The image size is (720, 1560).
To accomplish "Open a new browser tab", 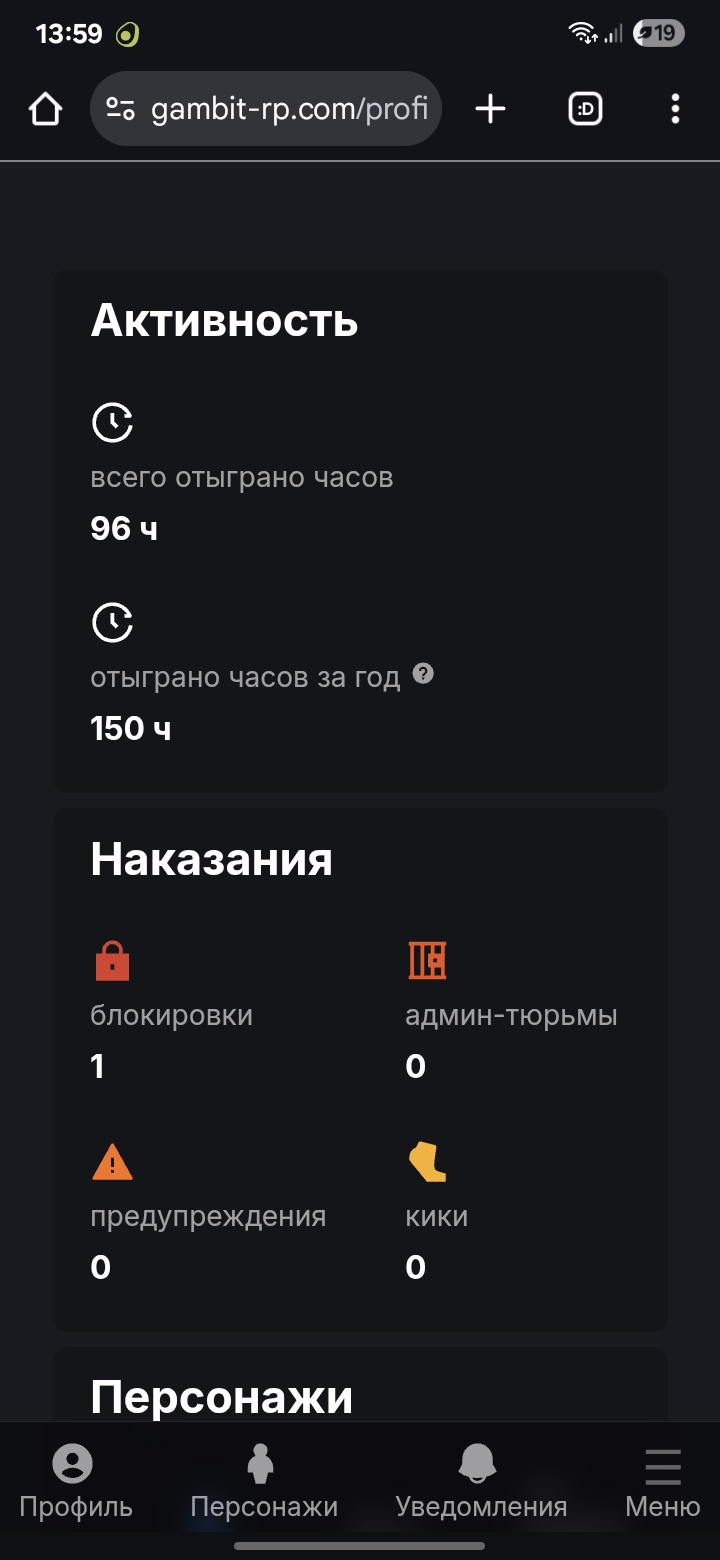I will tap(490, 109).
